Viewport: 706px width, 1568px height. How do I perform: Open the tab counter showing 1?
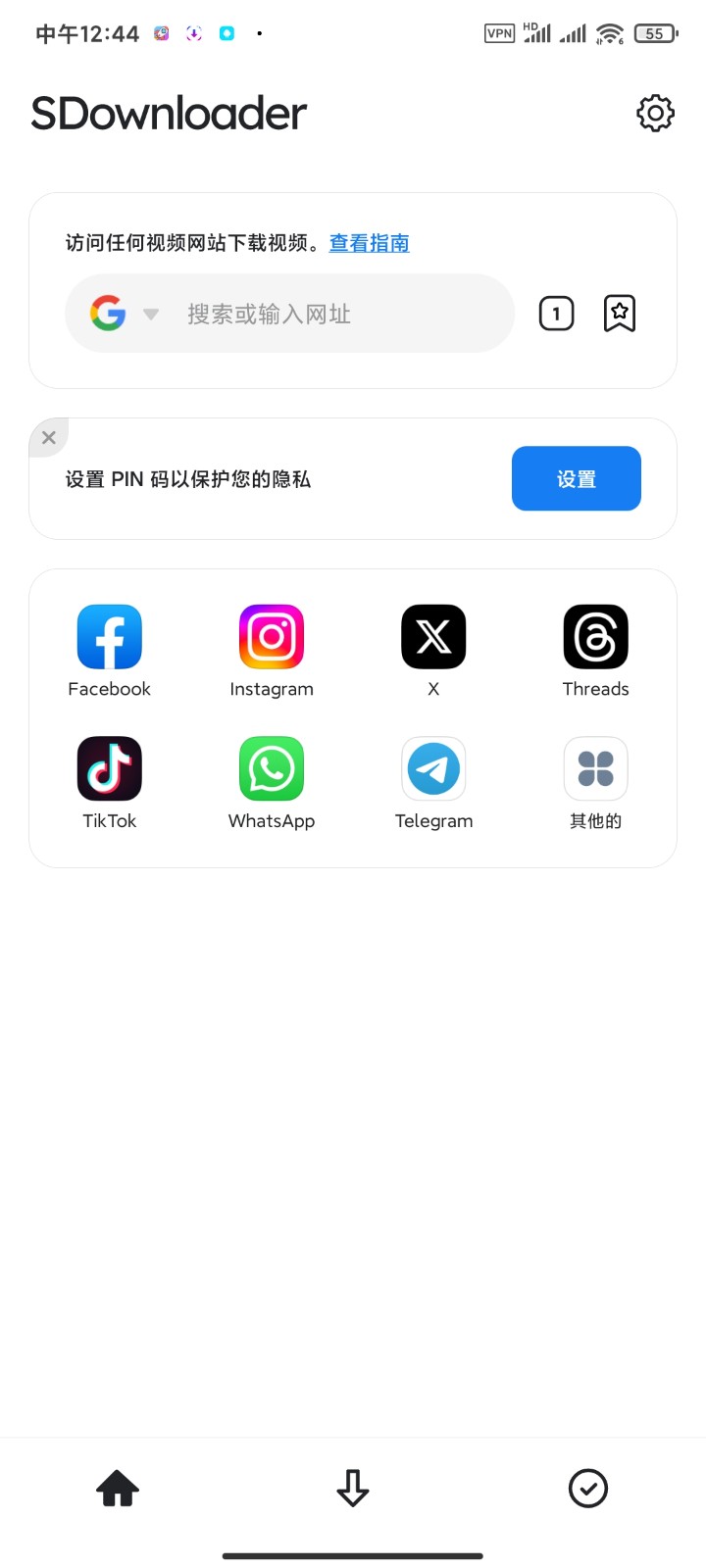pyautogui.click(x=556, y=313)
